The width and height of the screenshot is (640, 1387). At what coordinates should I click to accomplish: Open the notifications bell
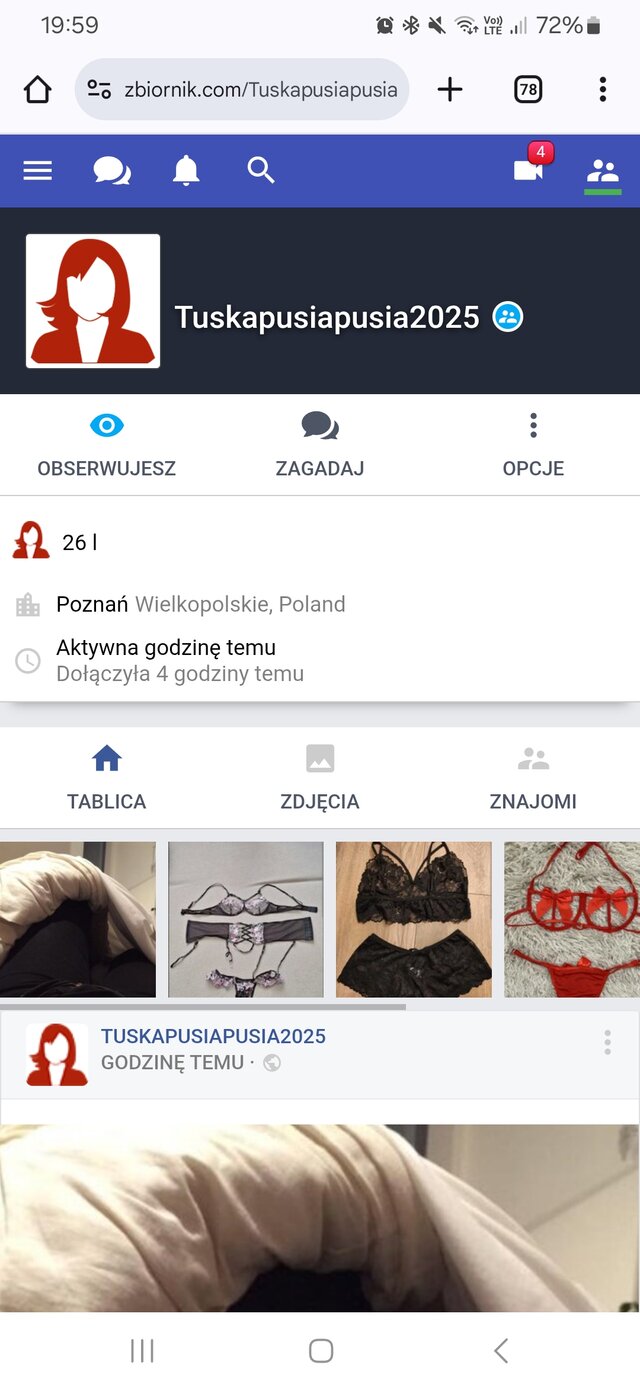[186, 171]
